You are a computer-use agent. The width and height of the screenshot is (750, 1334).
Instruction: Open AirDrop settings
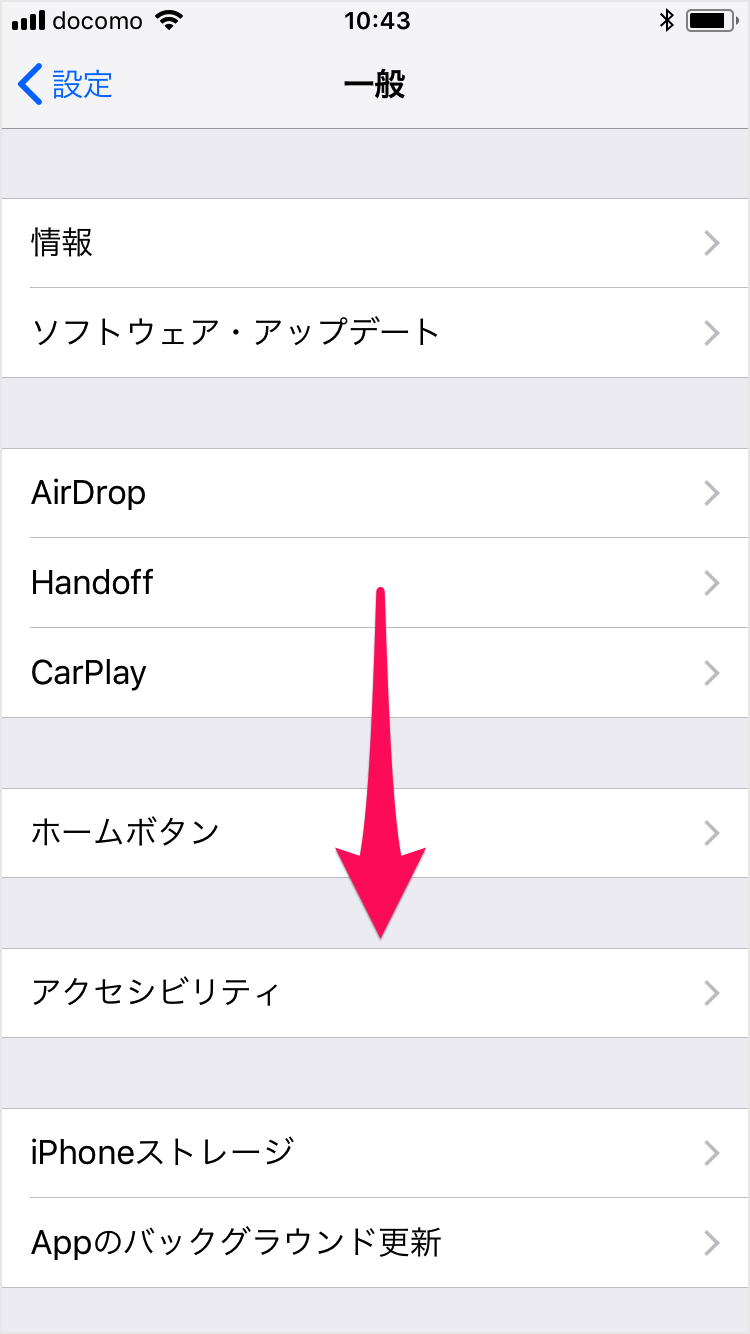375,493
